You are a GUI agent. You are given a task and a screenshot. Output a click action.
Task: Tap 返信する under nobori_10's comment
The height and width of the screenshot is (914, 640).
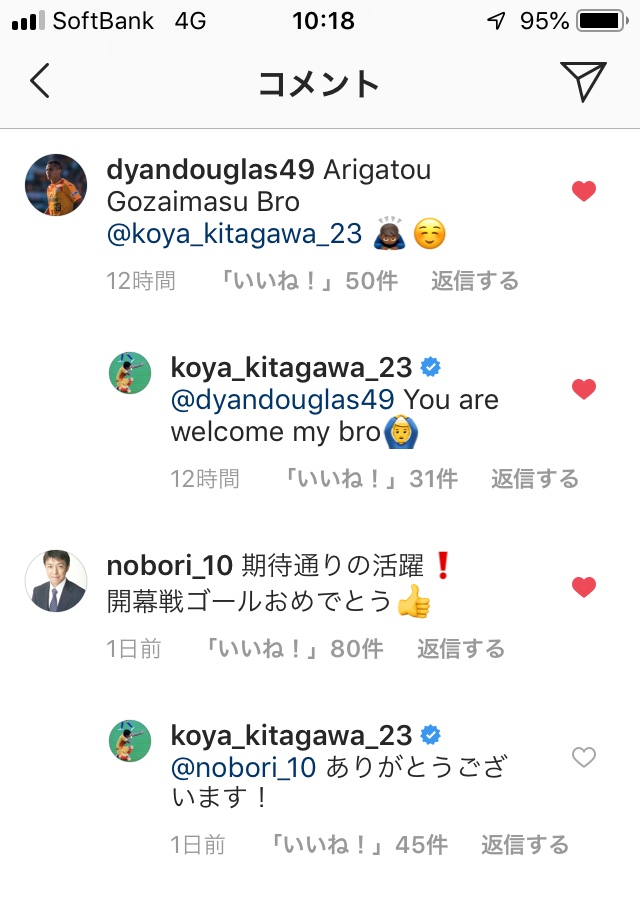point(461,649)
